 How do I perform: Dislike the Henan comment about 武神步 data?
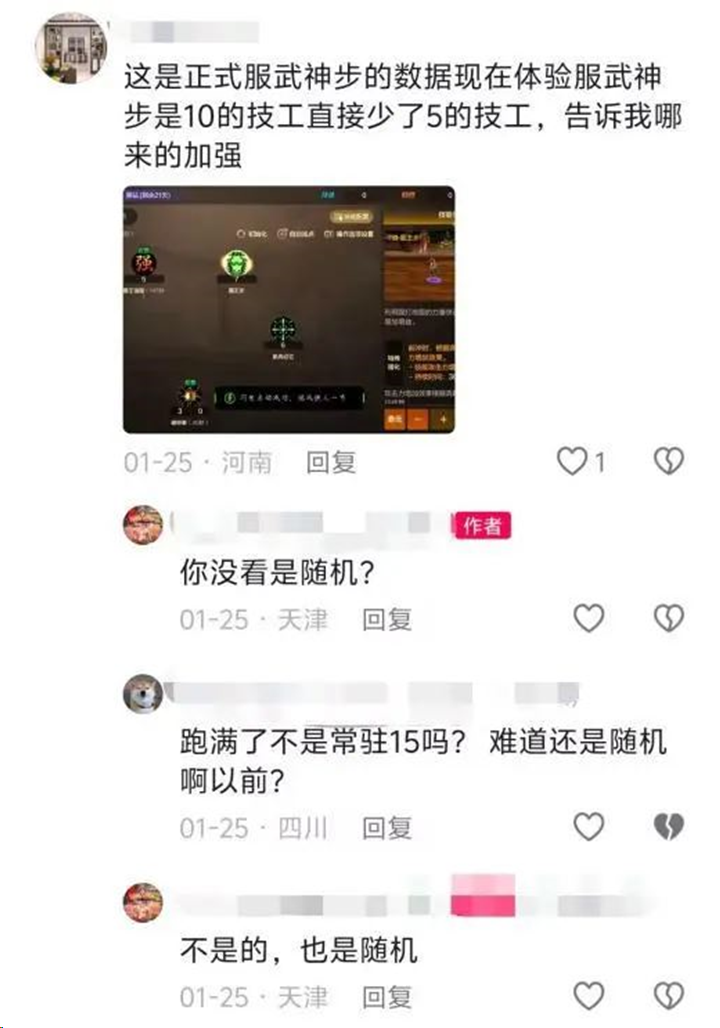pyautogui.click(x=667, y=461)
